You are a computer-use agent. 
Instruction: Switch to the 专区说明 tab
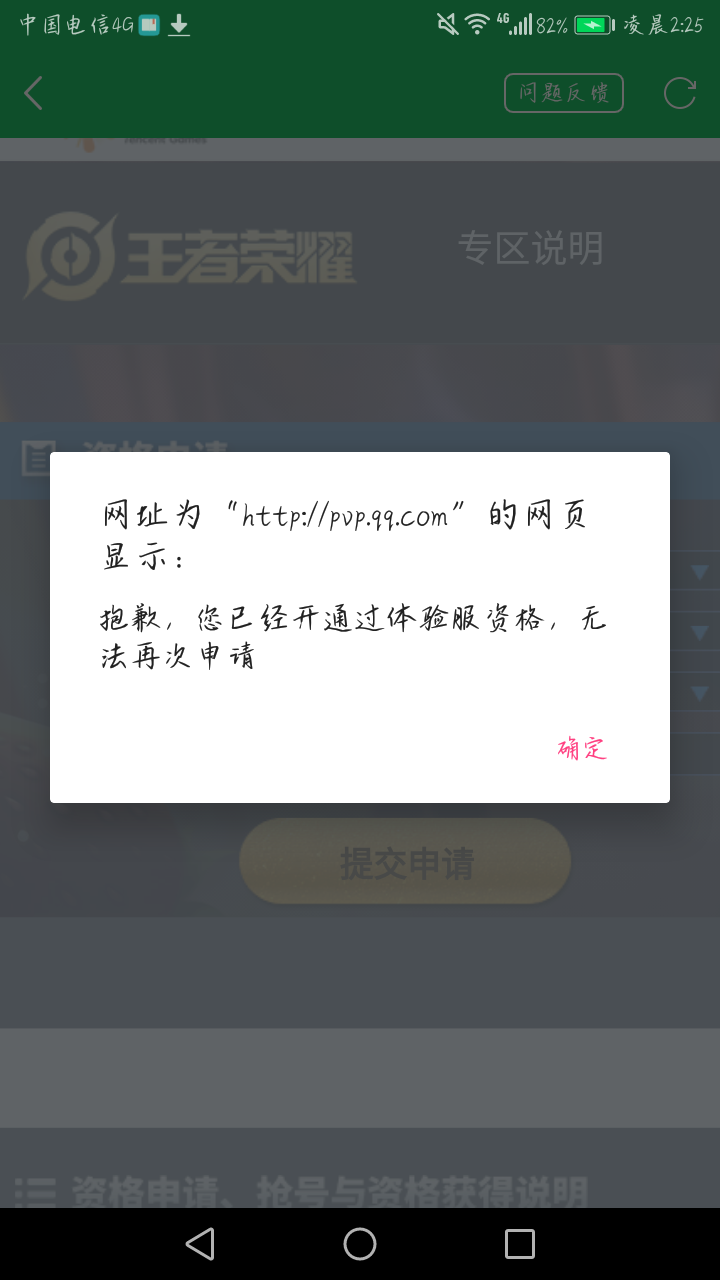point(531,250)
